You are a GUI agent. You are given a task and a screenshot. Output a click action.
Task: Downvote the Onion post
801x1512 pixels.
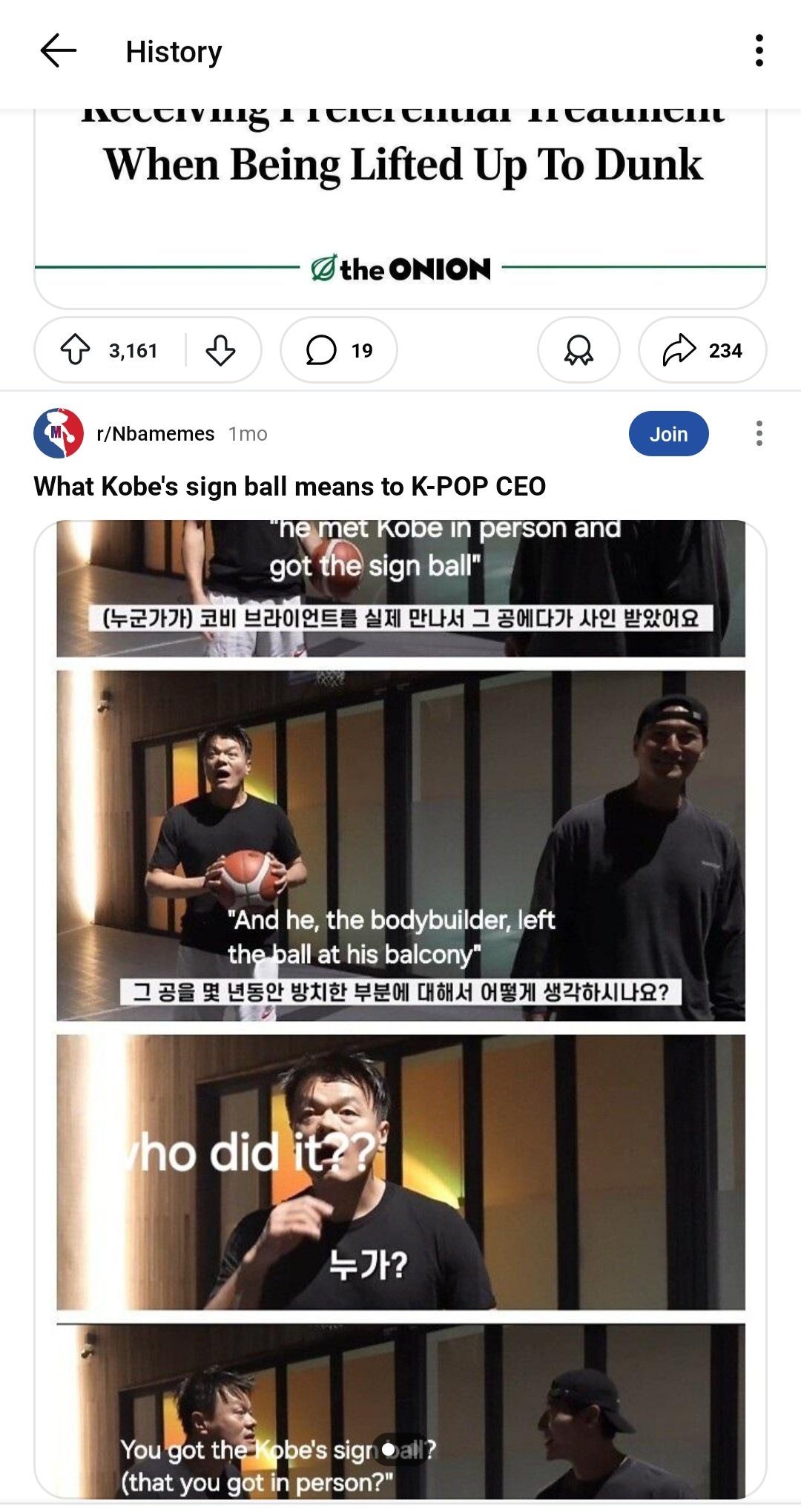click(220, 350)
